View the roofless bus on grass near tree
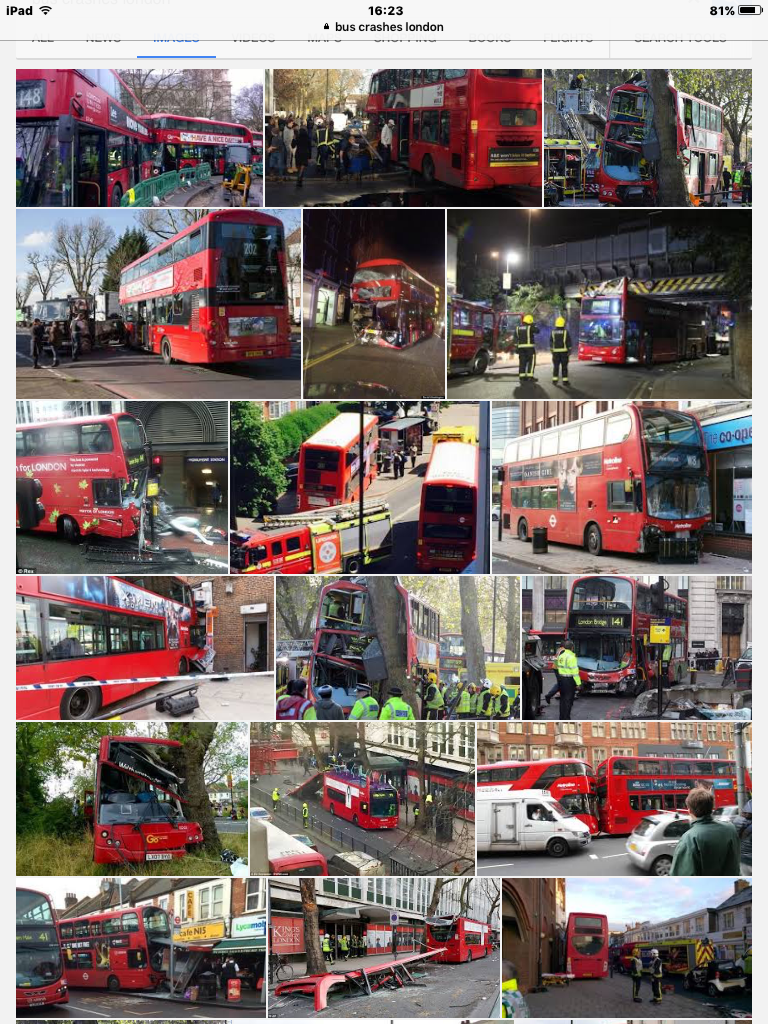Screen dimensions: 768x1024 [x=131, y=799]
